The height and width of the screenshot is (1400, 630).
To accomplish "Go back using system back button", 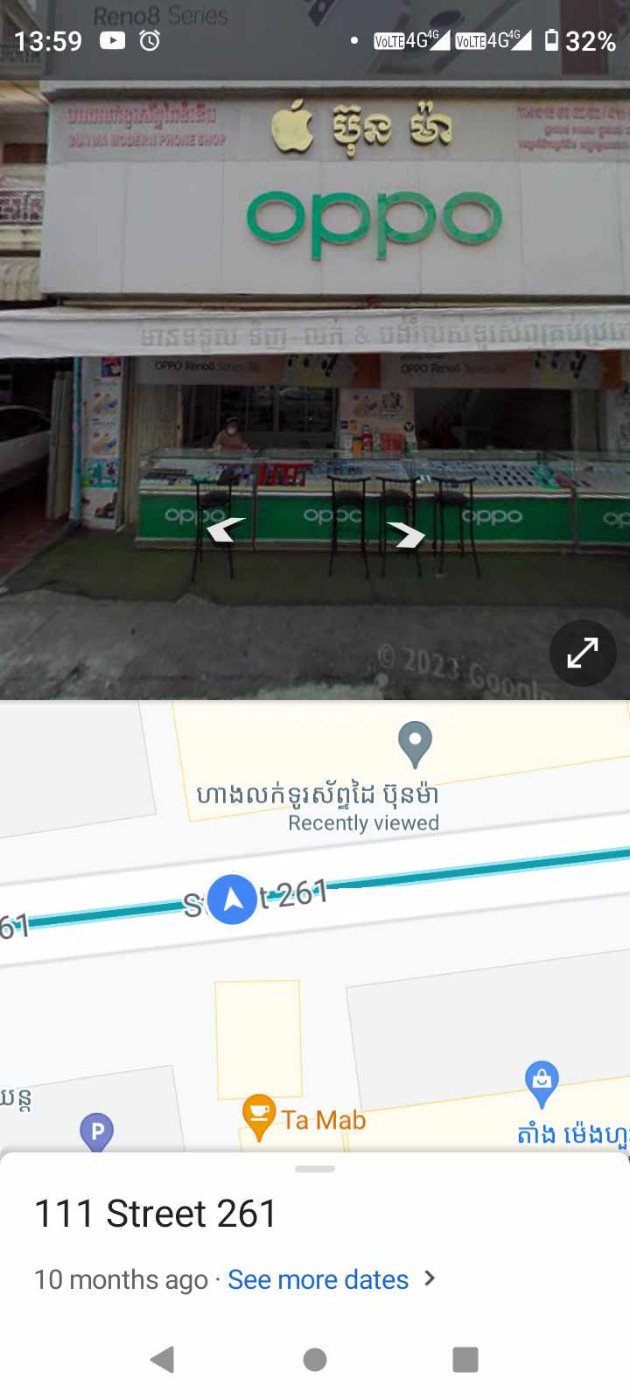I will point(162,1359).
